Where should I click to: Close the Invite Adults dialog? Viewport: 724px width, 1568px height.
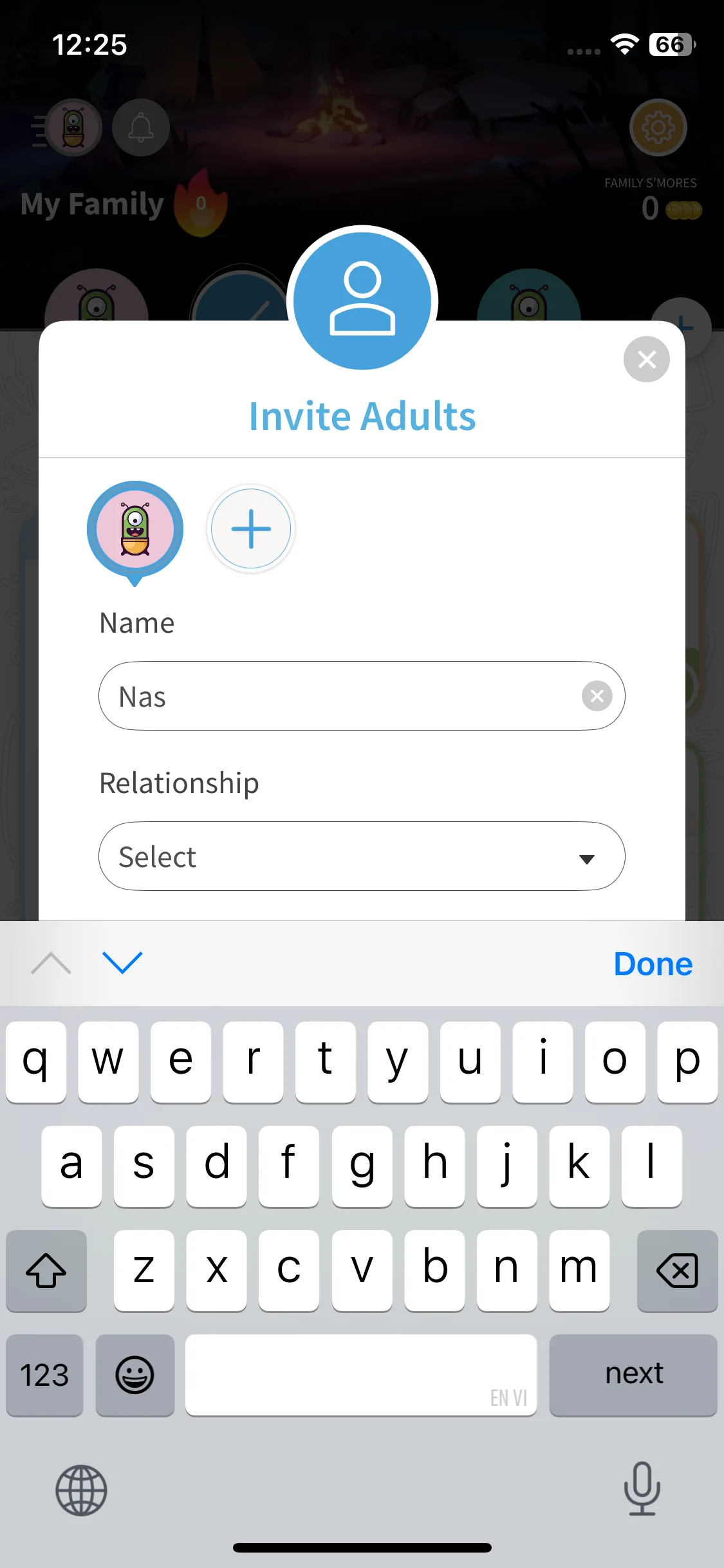tap(646, 359)
